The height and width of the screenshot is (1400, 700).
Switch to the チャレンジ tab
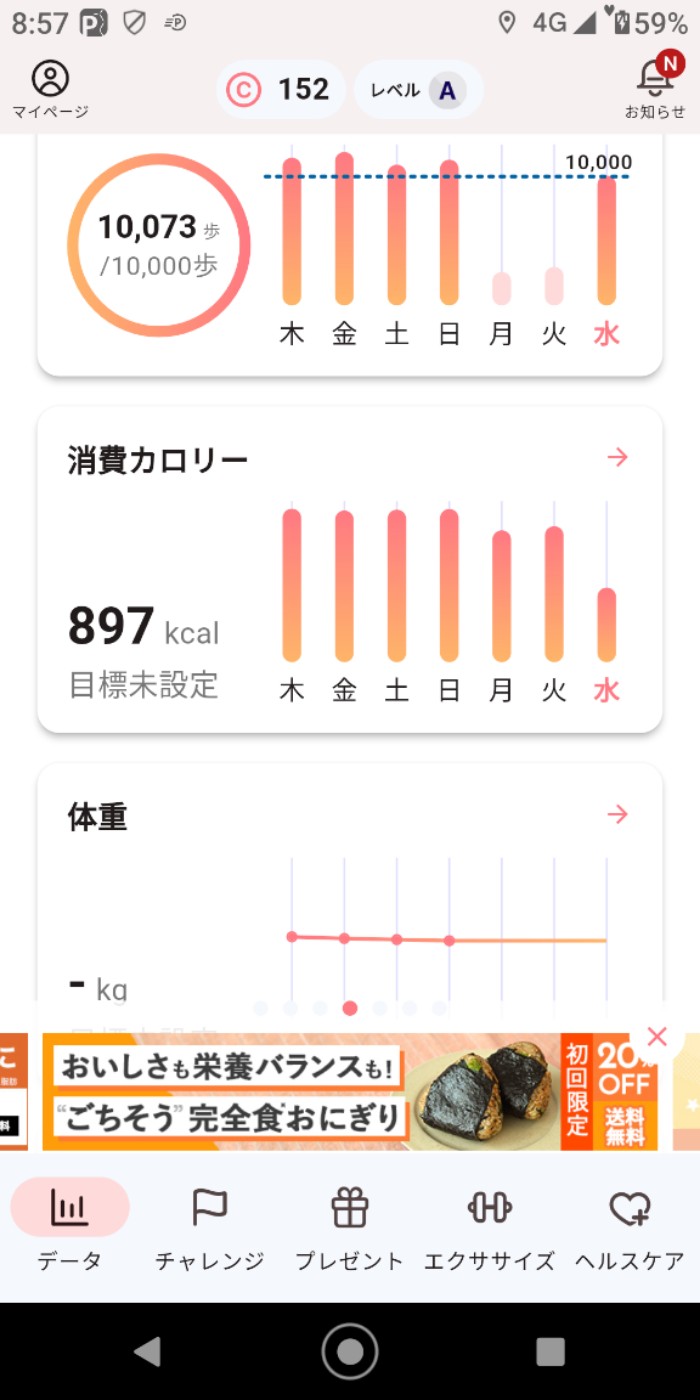point(210,1225)
